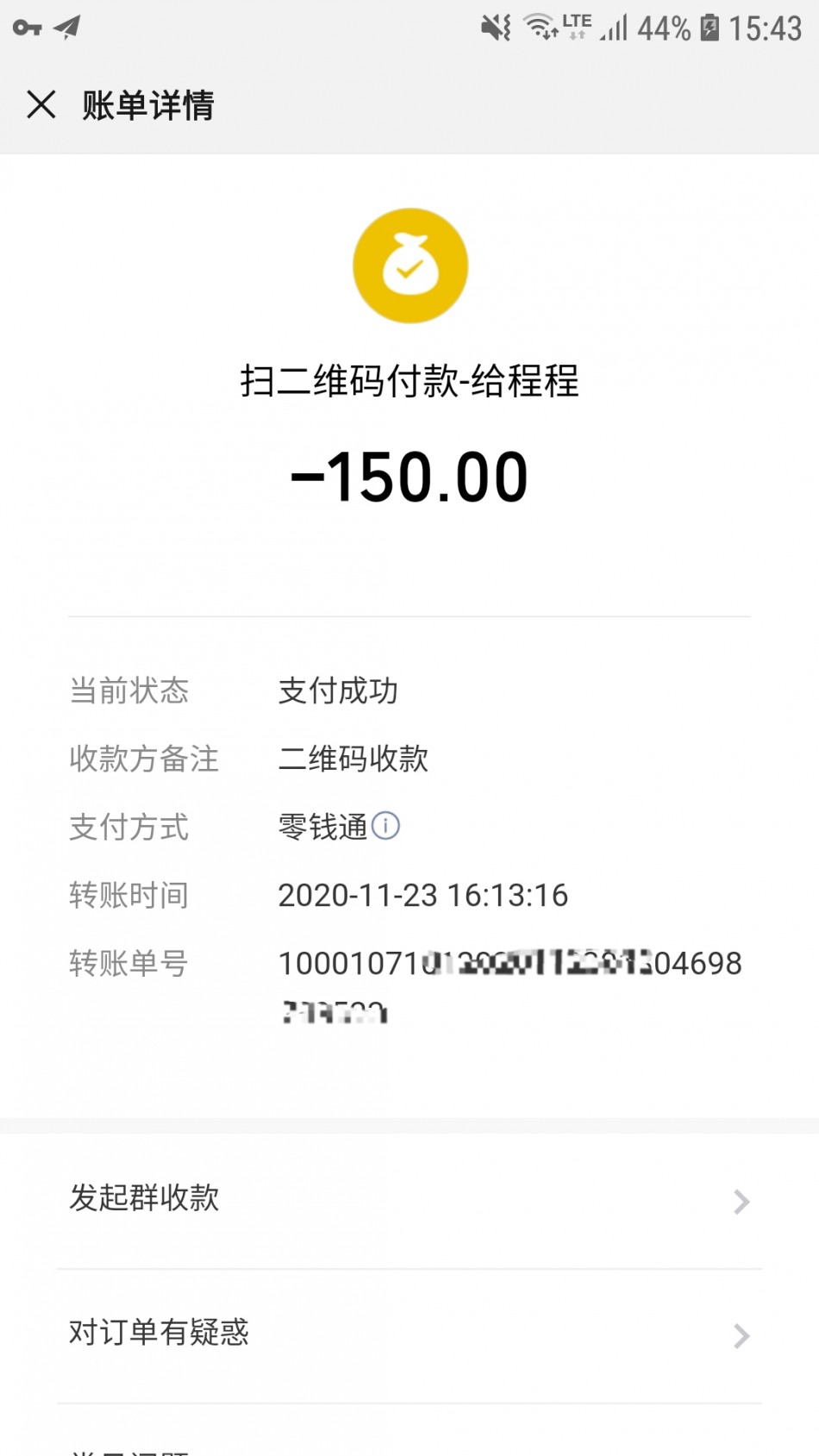Screen dimensions: 819x1456
Task: Close the 账单详情 page
Action: [x=41, y=105]
